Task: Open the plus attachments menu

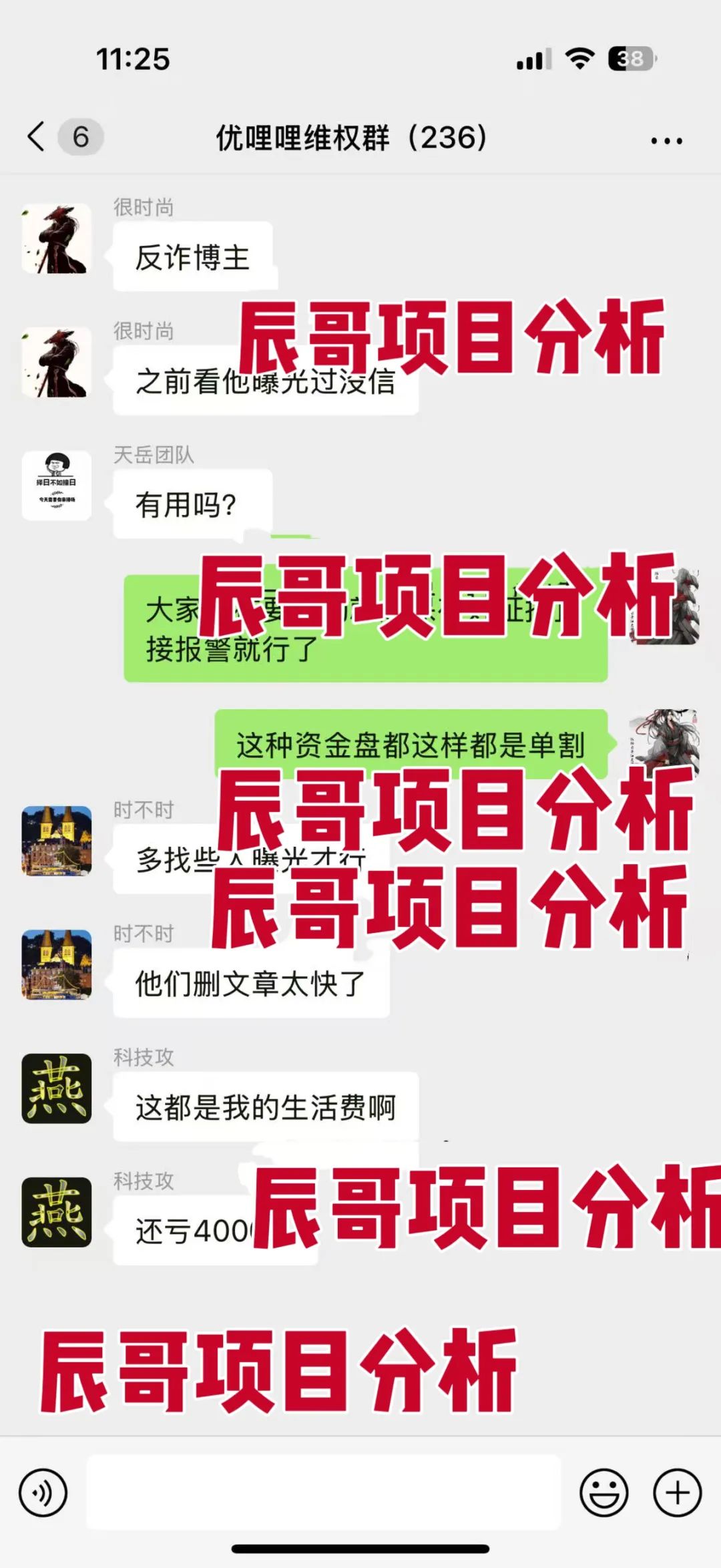Action: (677, 1493)
